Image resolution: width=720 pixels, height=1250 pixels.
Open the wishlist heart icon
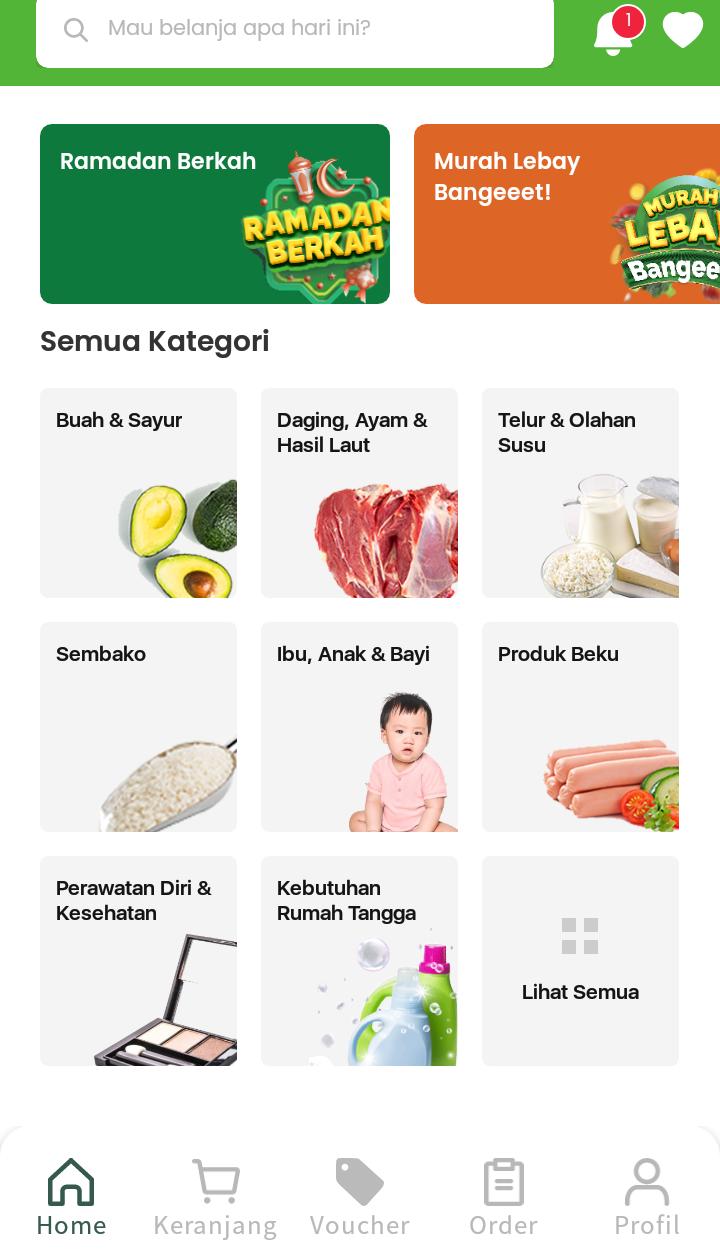[x=683, y=30]
